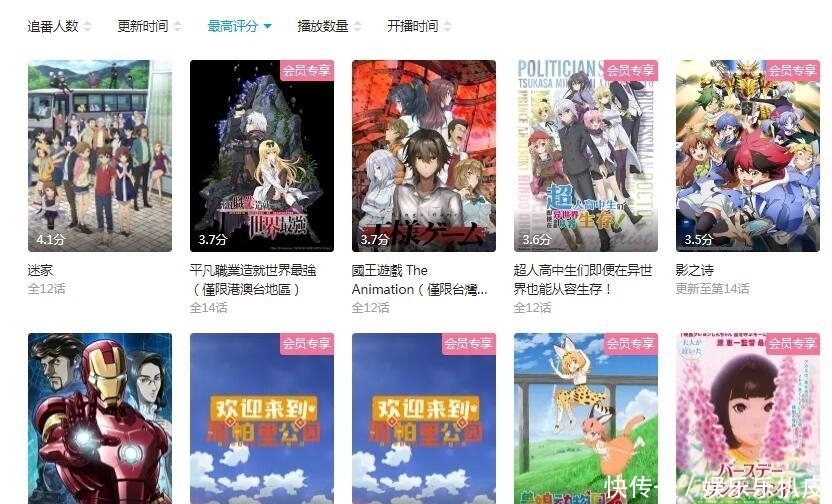This screenshot has height=504, width=832.
Task: Open 超人高中生们即便在异世界也能从容生存！
Action: pyautogui.click(x=586, y=156)
